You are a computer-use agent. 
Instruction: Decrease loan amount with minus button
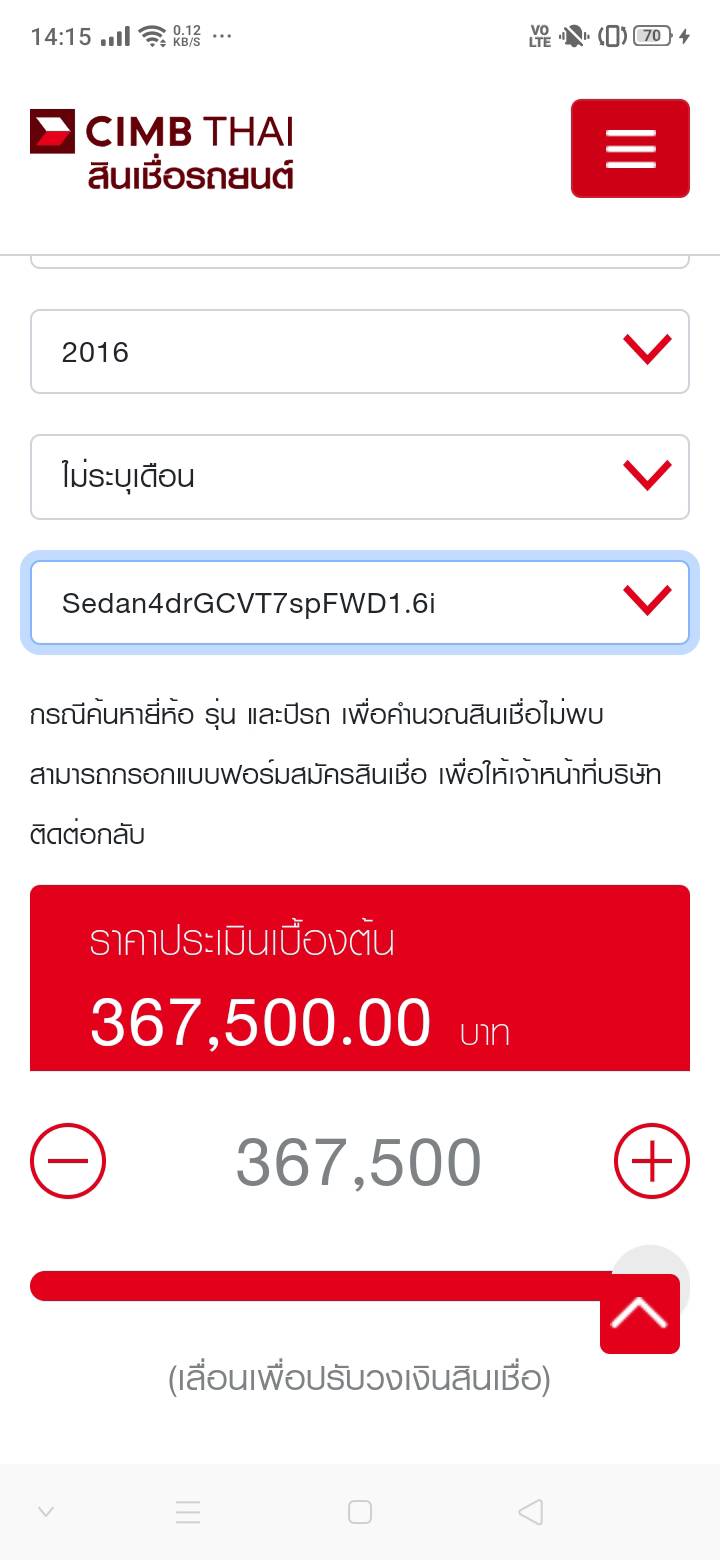coord(68,1161)
